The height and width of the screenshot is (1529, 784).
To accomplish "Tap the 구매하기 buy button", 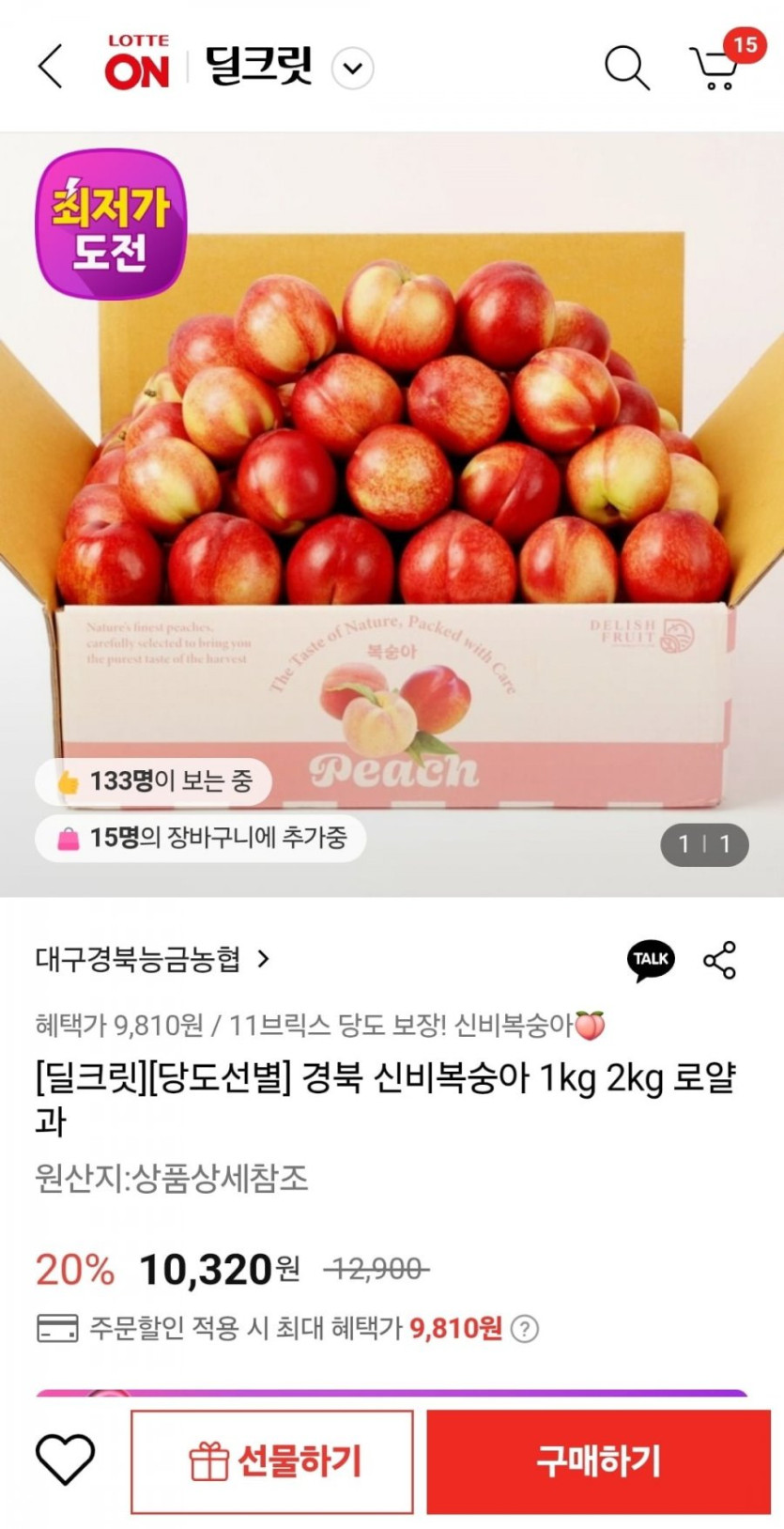I will pos(598,1461).
